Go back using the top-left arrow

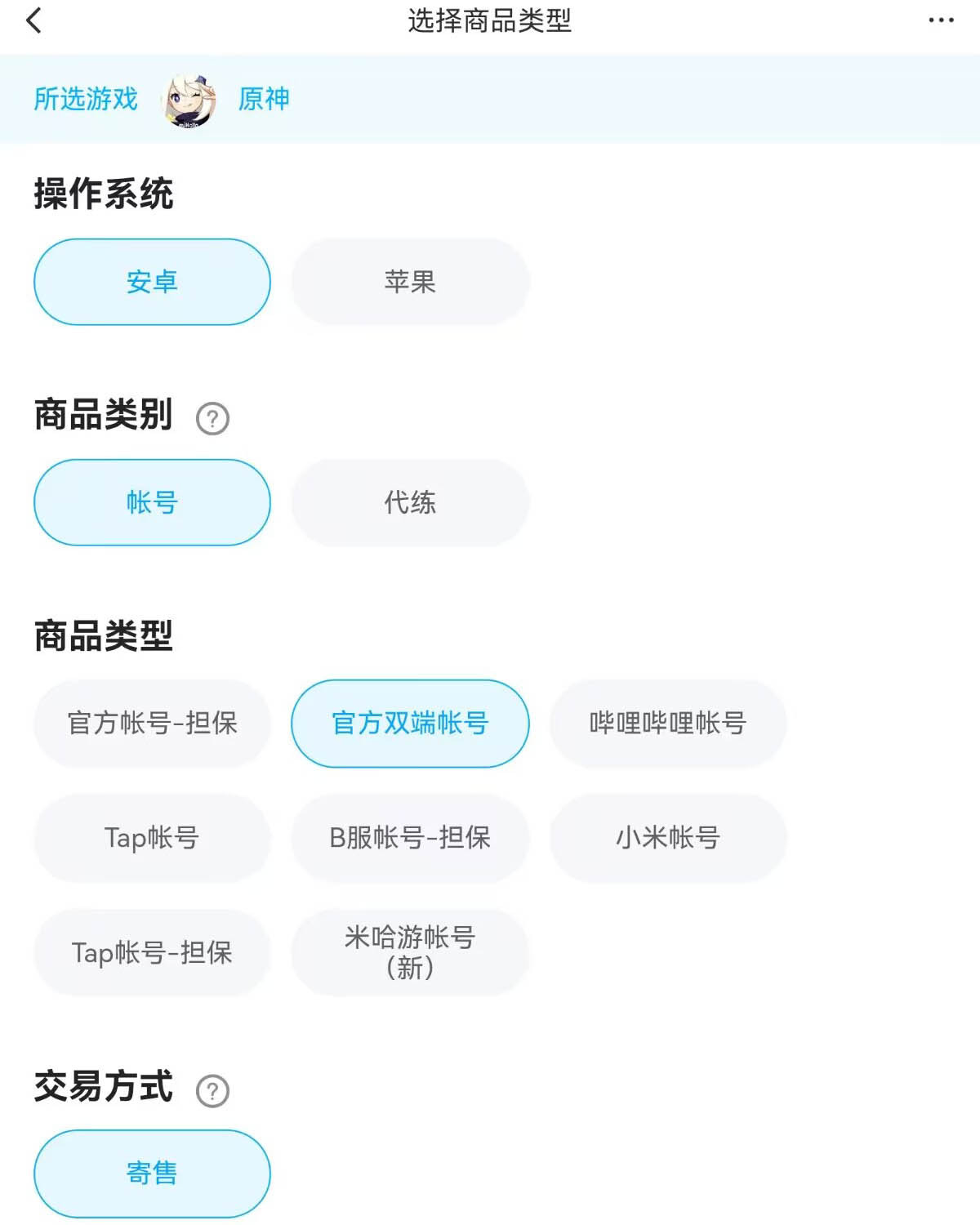click(34, 20)
